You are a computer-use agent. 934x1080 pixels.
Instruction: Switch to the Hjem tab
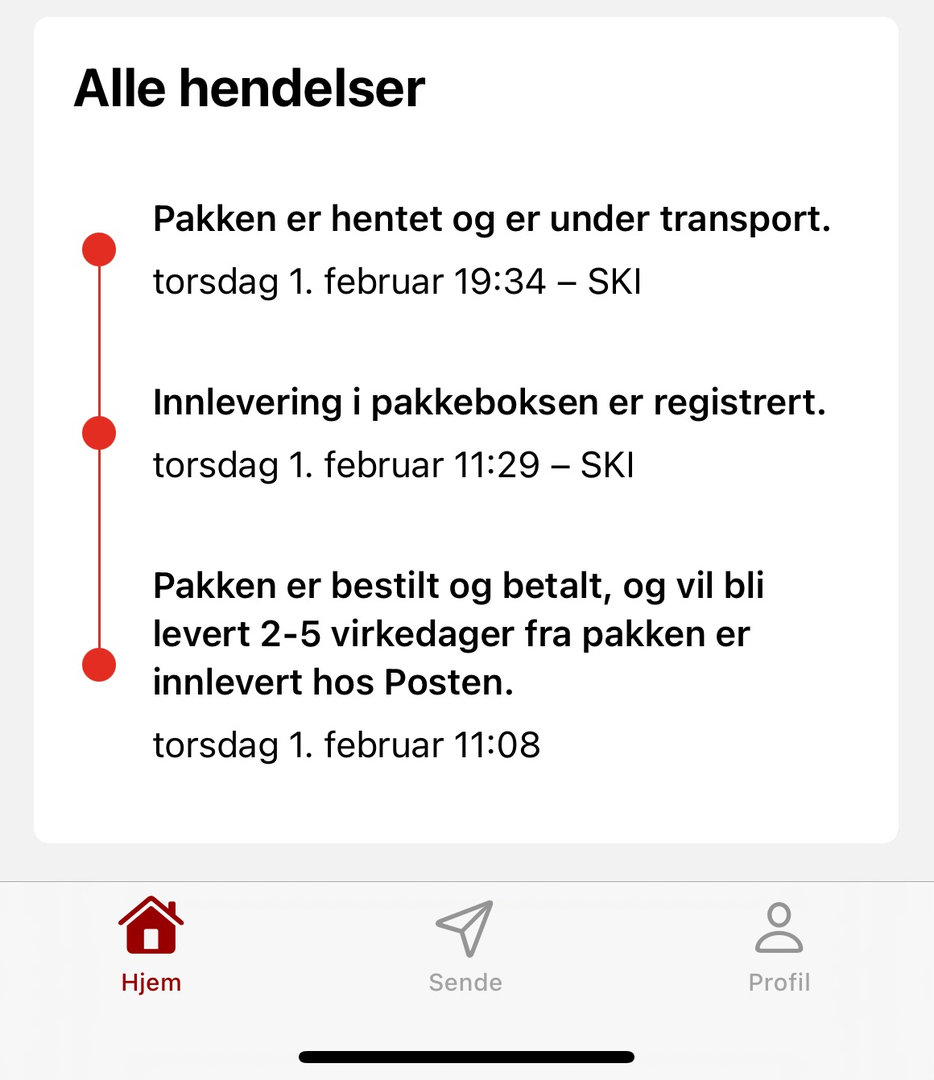point(151,945)
